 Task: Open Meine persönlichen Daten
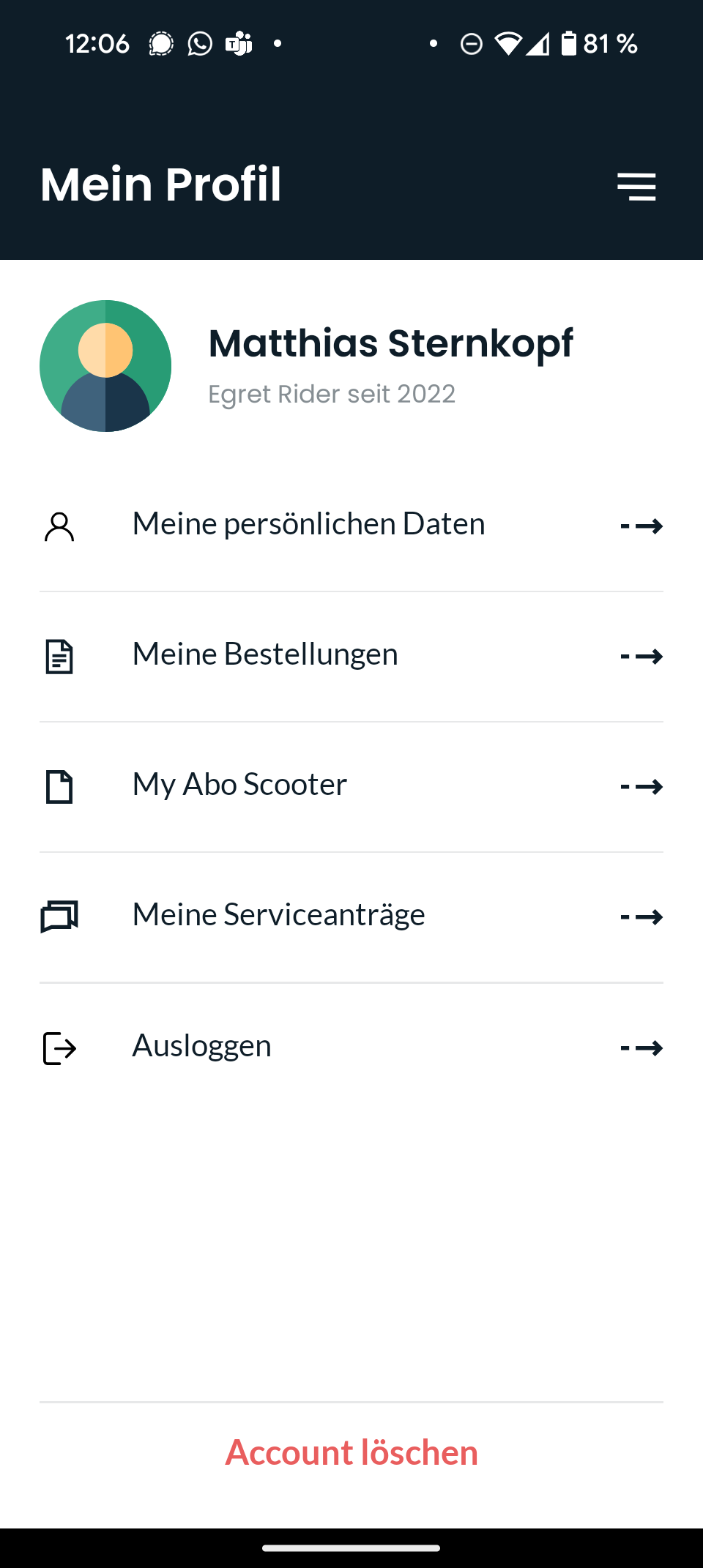tap(351, 526)
